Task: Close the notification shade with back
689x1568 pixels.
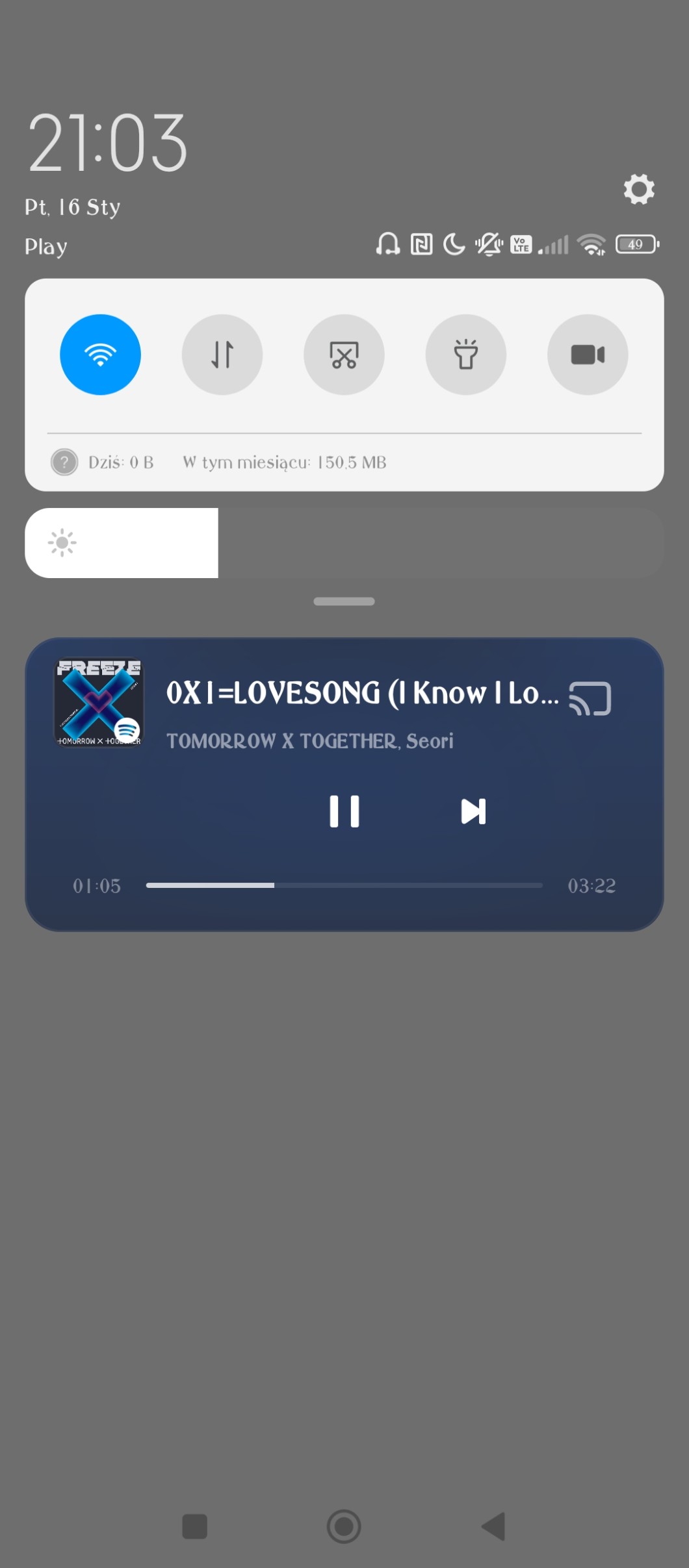Action: [x=494, y=1526]
